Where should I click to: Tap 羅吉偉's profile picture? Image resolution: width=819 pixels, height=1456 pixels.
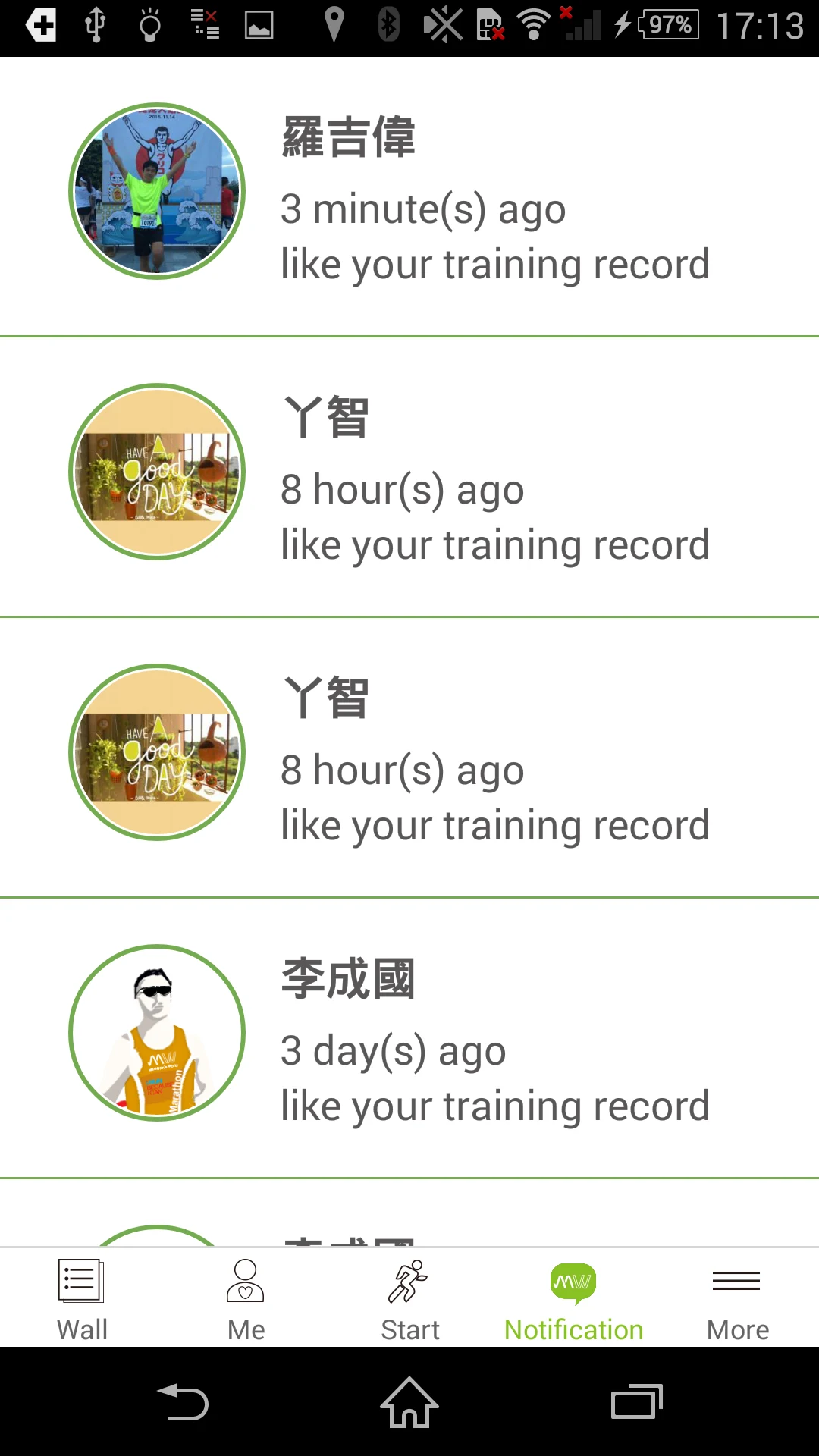157,191
